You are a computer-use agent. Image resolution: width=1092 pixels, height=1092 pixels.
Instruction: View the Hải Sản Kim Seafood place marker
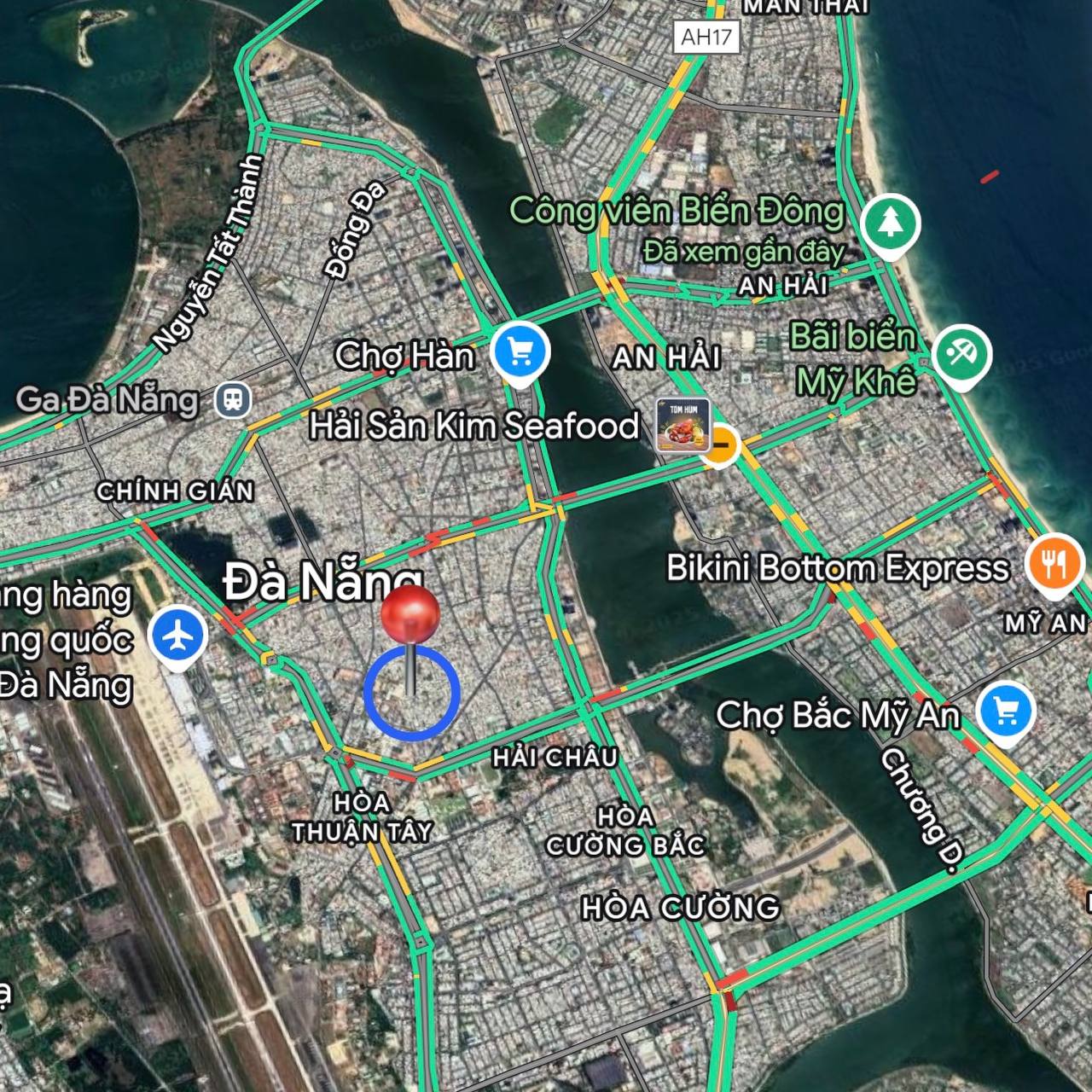click(x=683, y=425)
